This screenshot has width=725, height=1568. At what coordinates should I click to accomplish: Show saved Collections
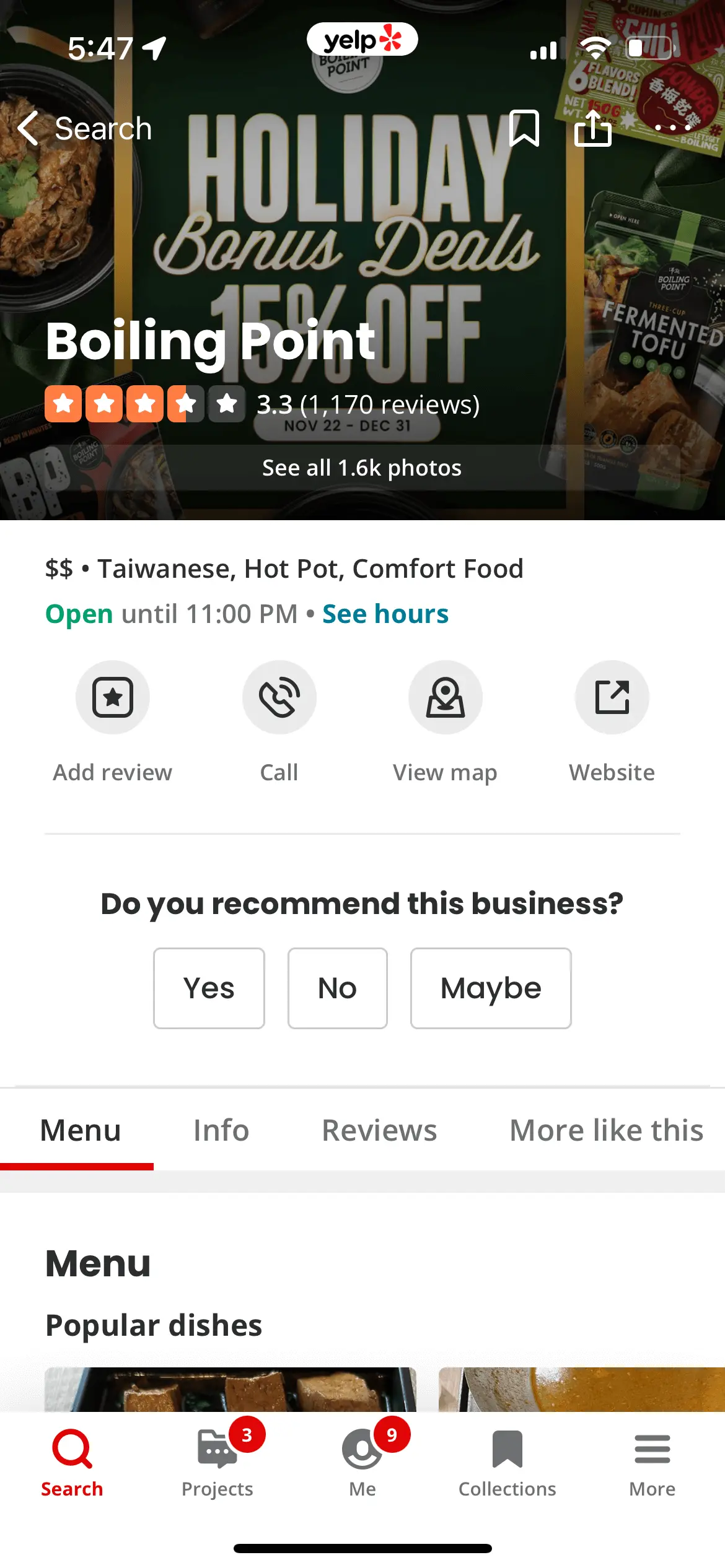coord(507,1461)
